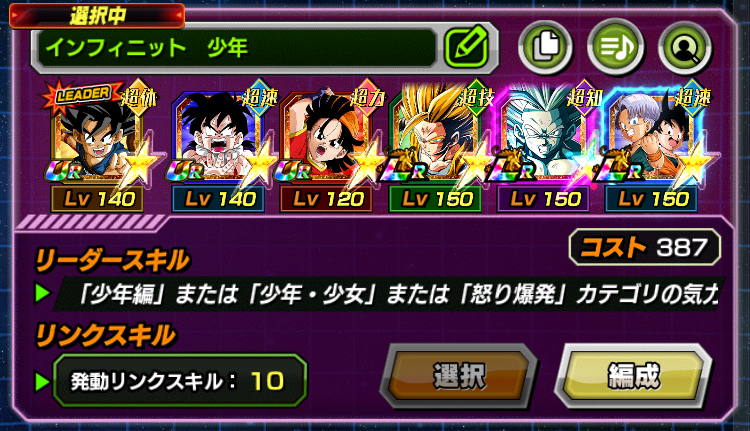
Task: Edit the team name with the pencil icon
Action: 466,47
